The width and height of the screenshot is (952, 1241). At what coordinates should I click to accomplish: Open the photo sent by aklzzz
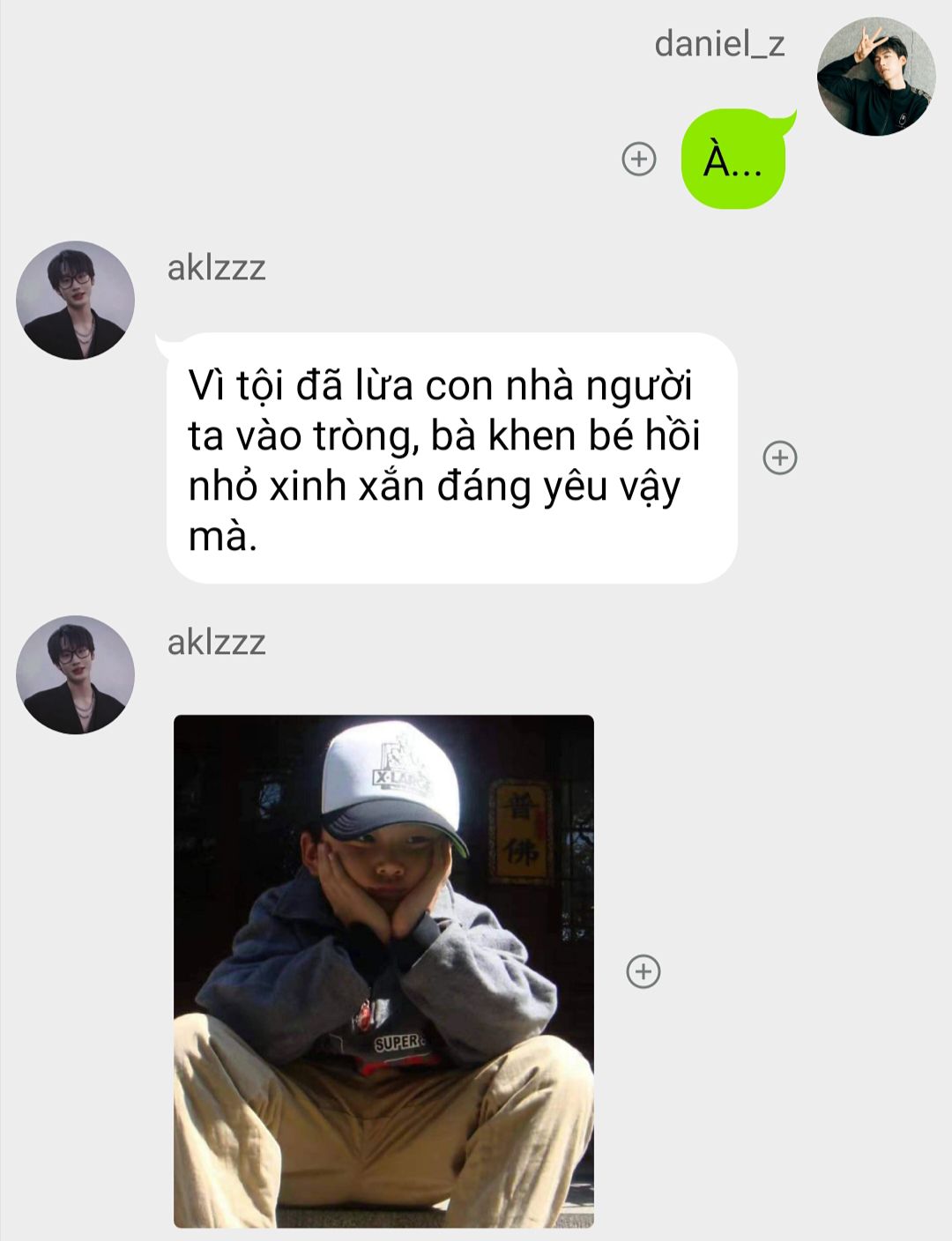[x=383, y=971]
